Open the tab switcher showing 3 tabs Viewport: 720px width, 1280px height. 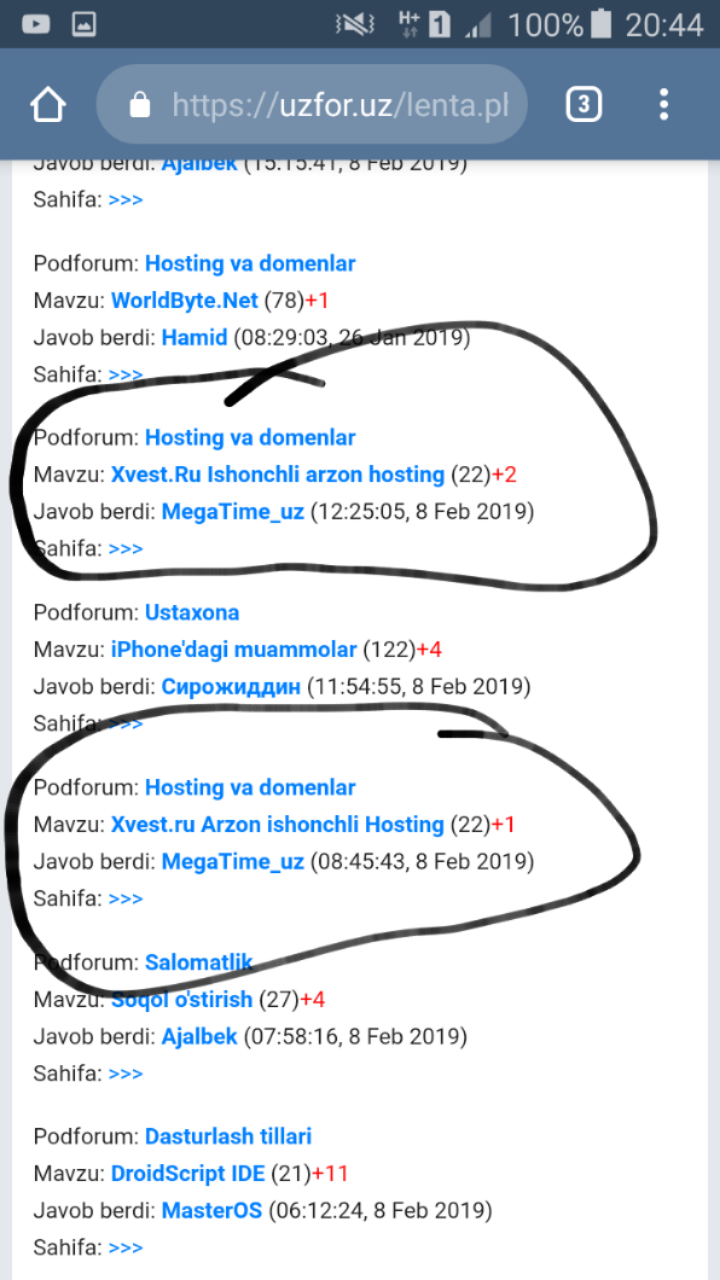(x=584, y=105)
